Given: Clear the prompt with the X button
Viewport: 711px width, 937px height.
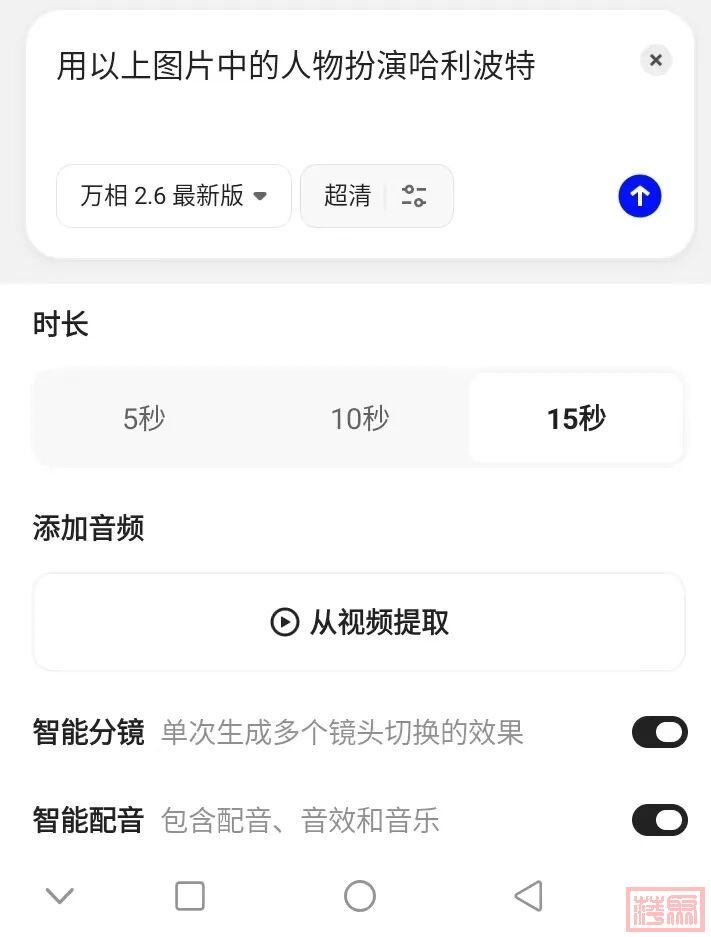Looking at the screenshot, I should pos(656,60).
